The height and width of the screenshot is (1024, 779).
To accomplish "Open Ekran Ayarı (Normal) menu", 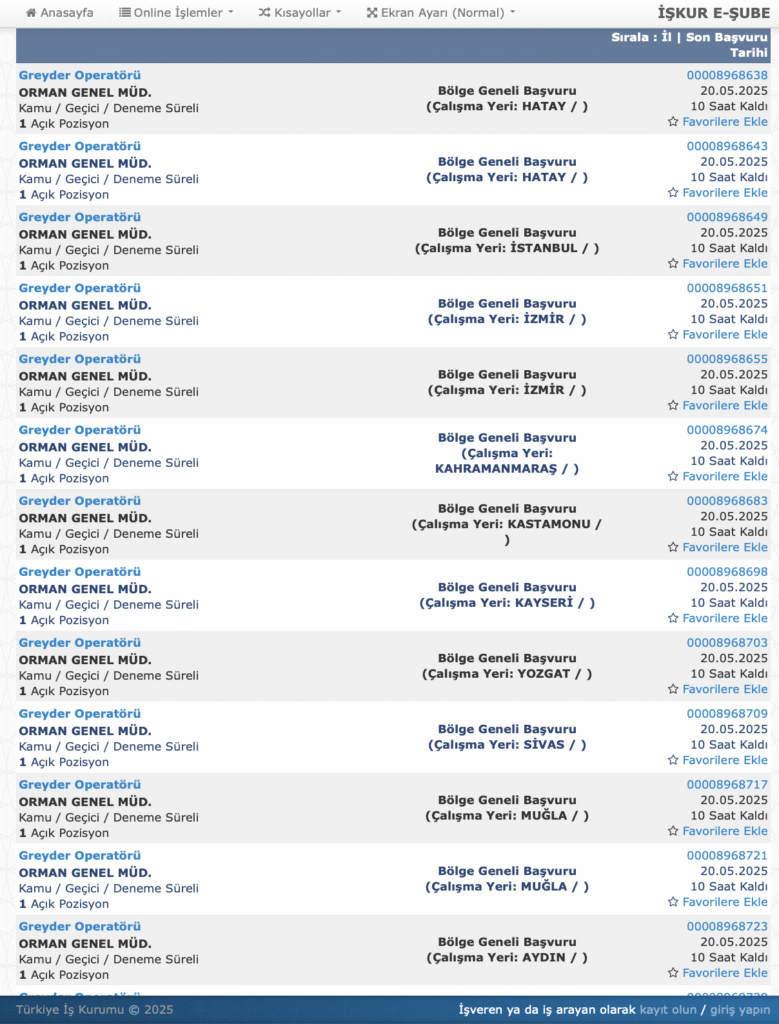I will 441,13.
